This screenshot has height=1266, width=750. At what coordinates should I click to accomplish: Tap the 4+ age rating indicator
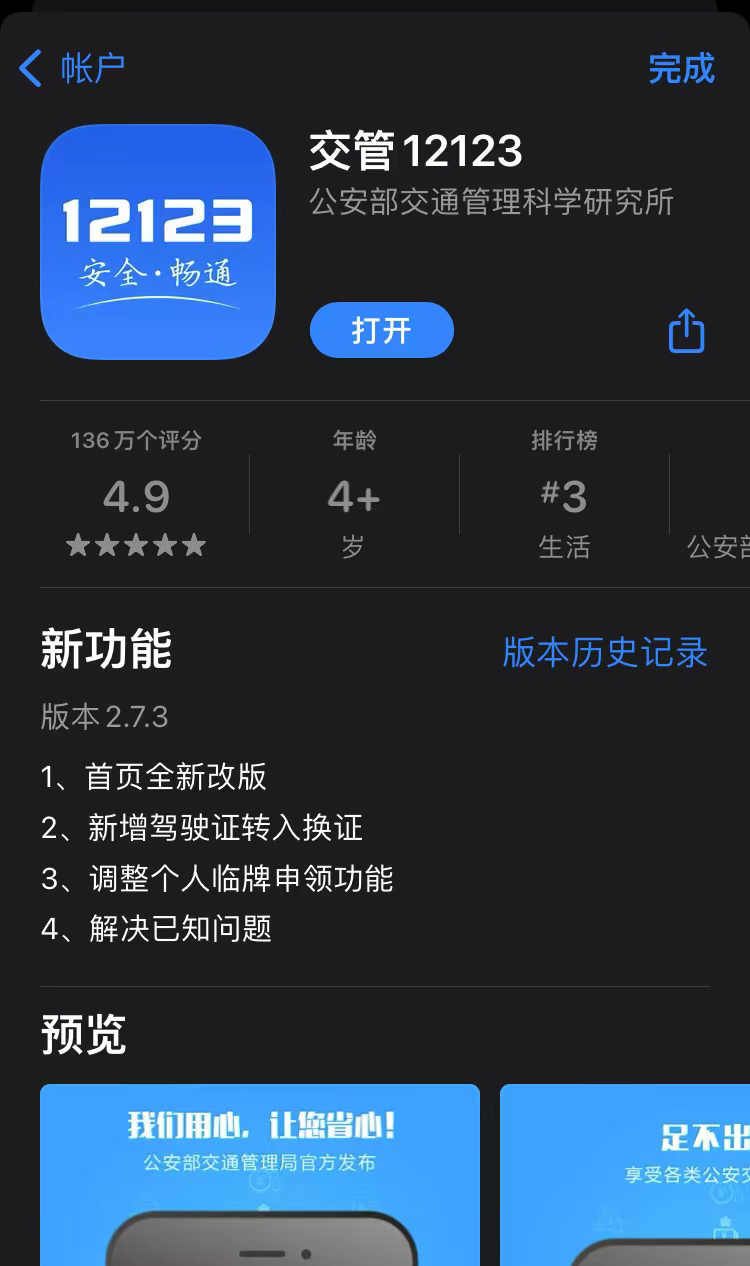(x=352, y=497)
